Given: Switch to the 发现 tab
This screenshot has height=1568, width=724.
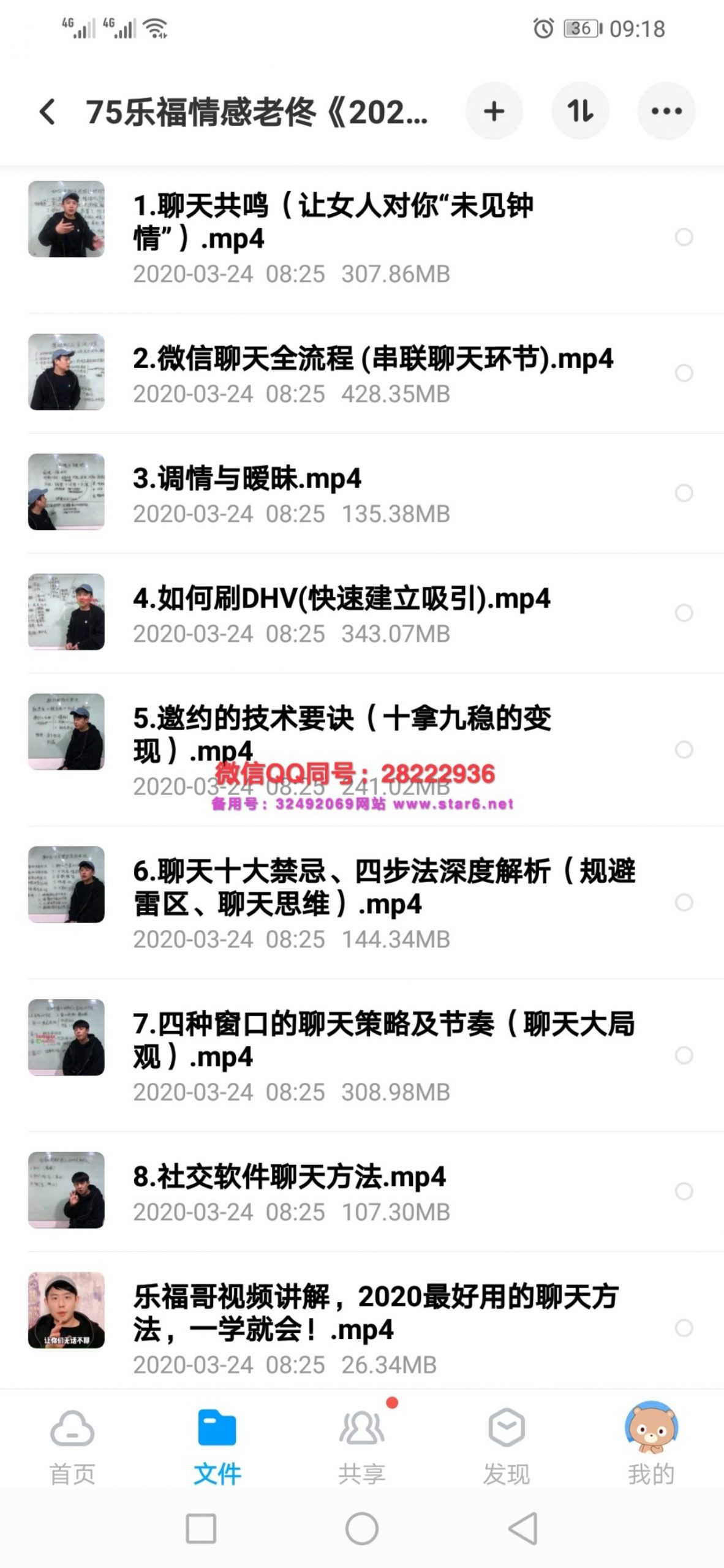Looking at the screenshot, I should click(x=507, y=1447).
